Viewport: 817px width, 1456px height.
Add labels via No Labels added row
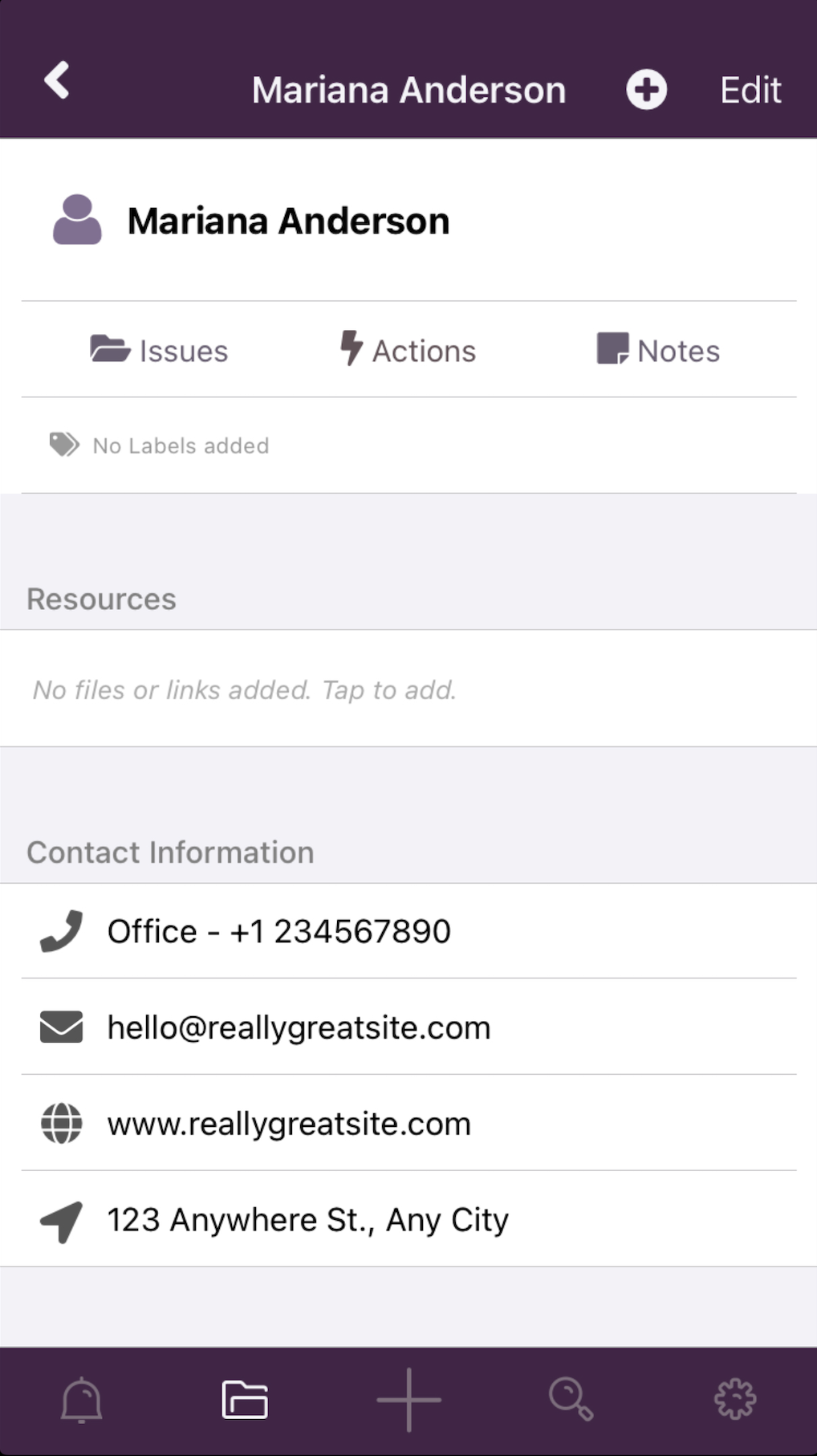(408, 445)
